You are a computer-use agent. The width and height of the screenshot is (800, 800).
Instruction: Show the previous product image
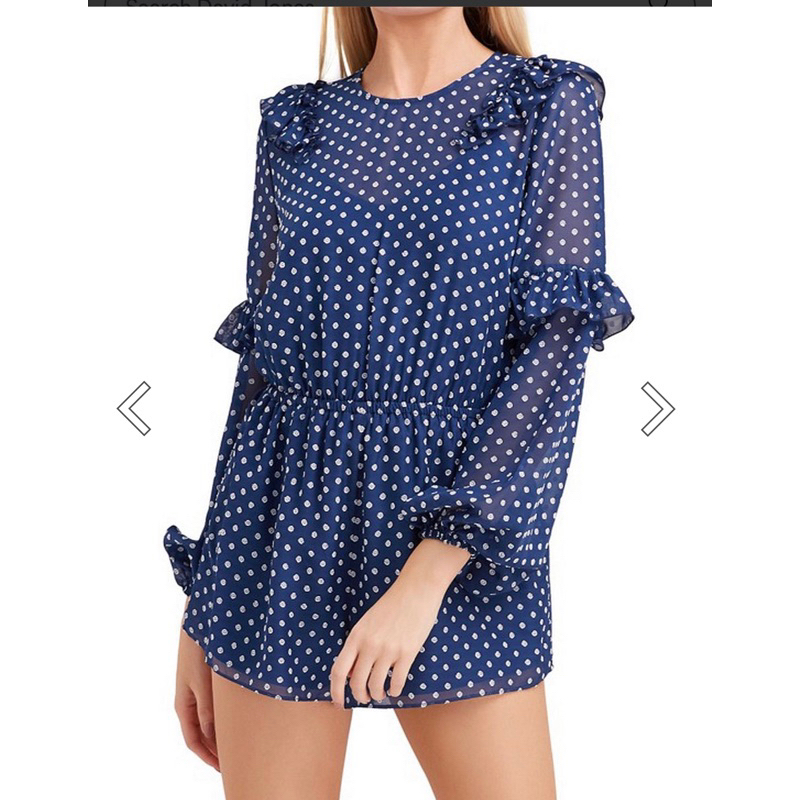134,408
